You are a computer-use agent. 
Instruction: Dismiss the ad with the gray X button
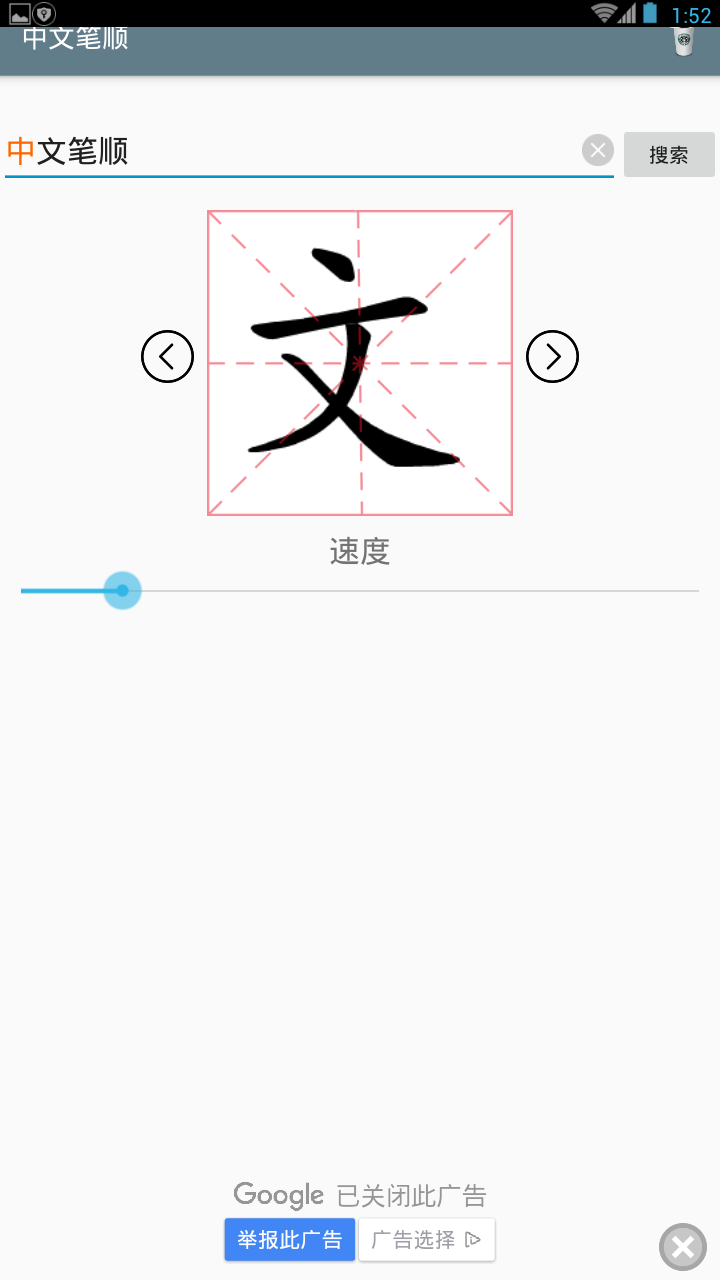(683, 1247)
